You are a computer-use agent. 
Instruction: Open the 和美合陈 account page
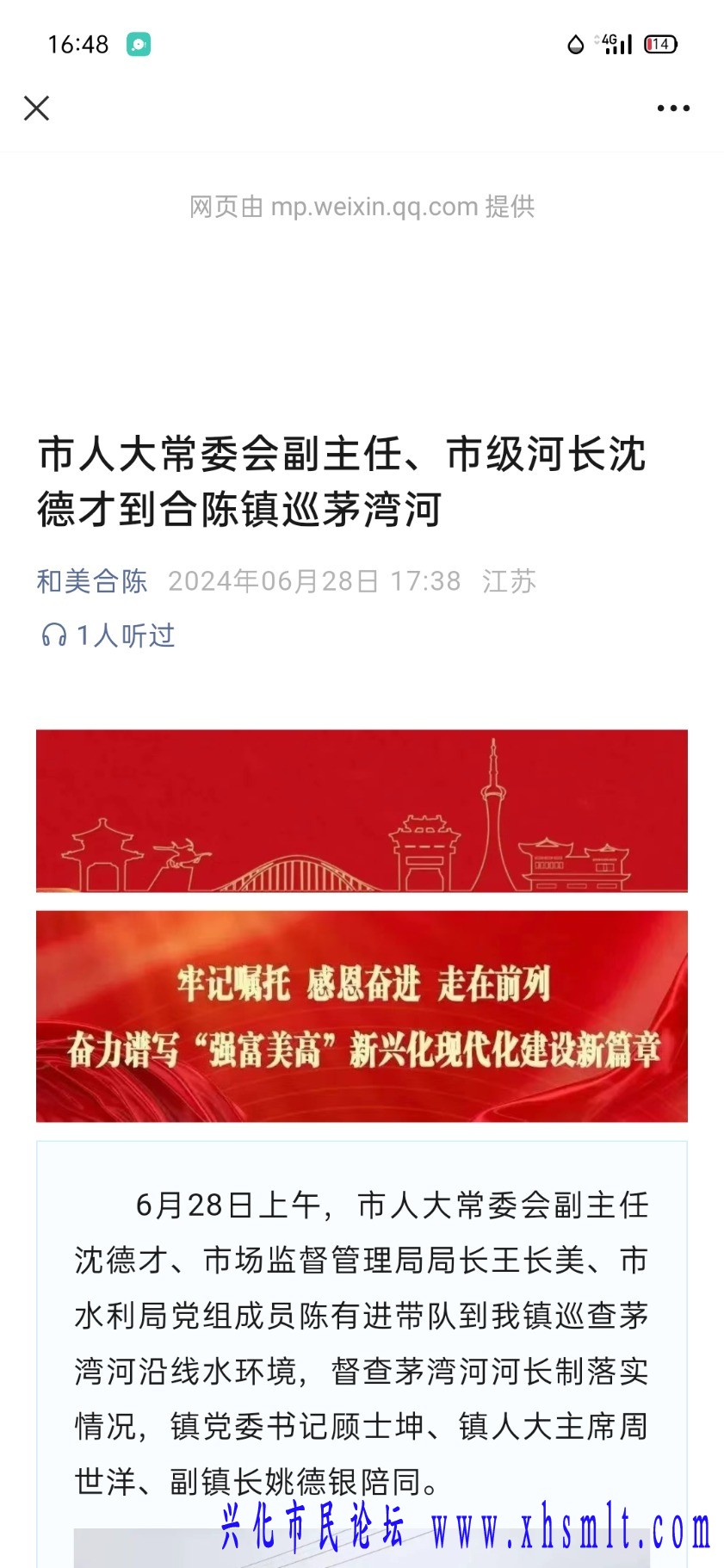(92, 581)
